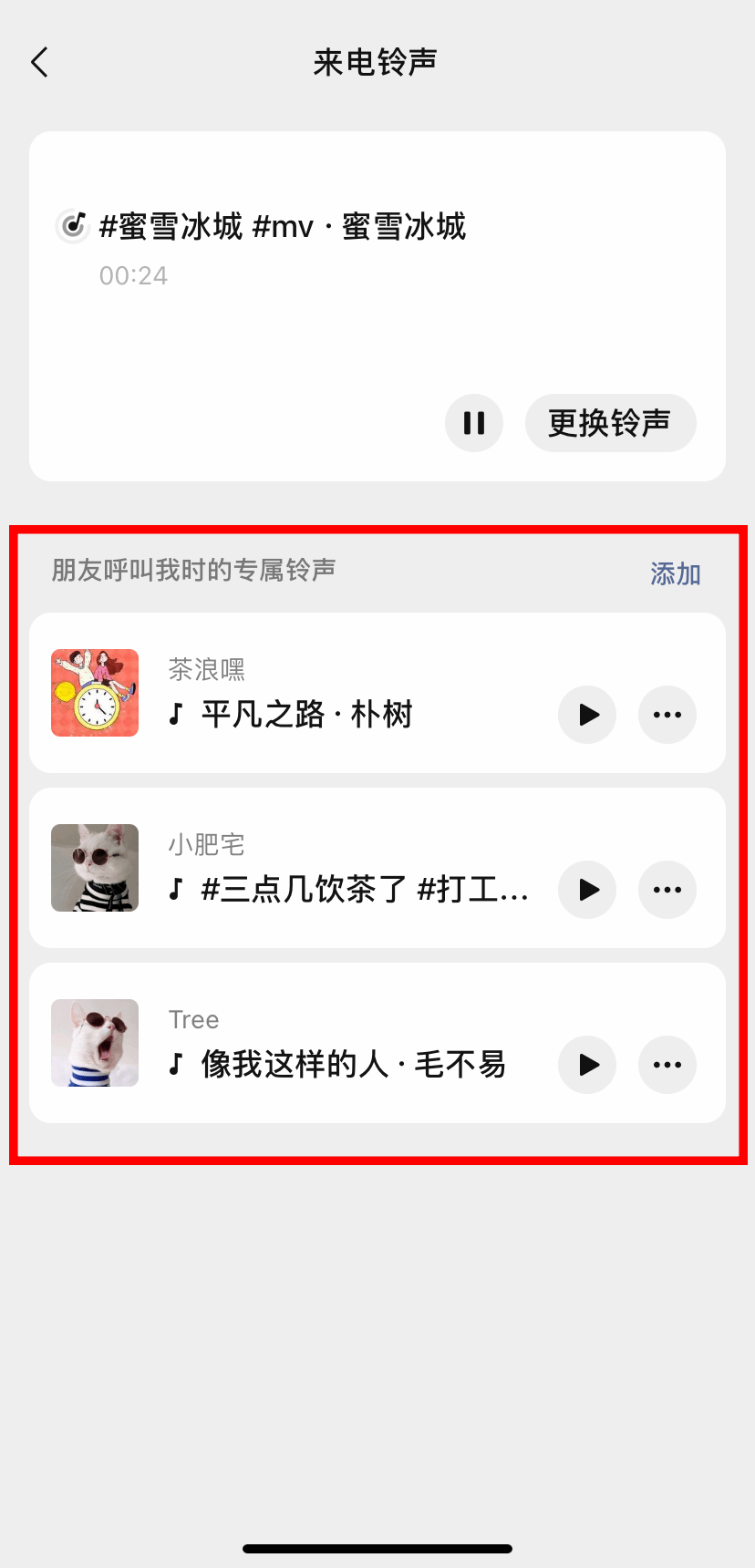Viewport: 755px width, 1568px height.
Task: Pause the currently playing ringtone
Action: point(474,423)
